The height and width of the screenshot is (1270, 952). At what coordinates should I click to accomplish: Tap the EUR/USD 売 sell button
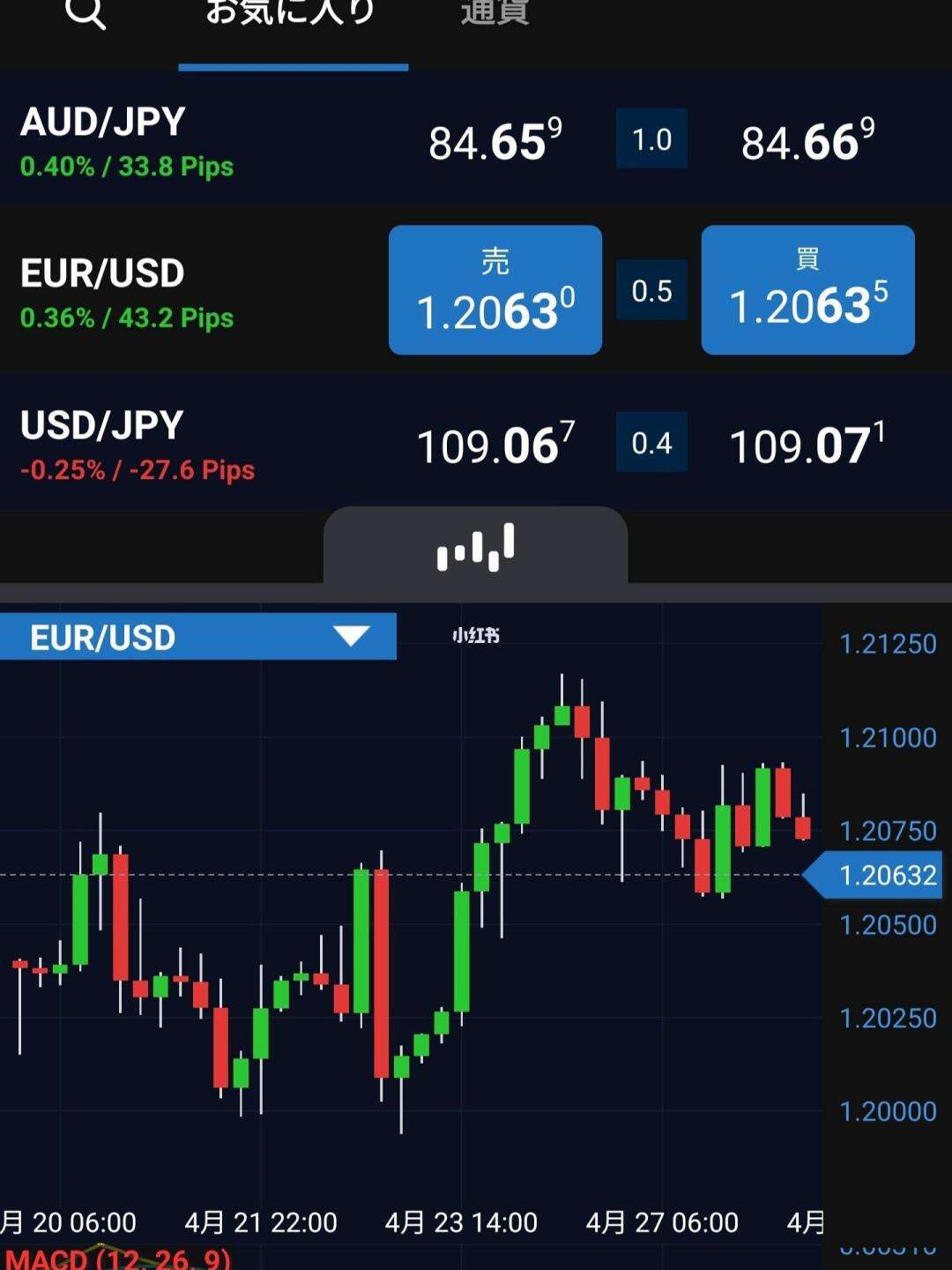click(495, 290)
